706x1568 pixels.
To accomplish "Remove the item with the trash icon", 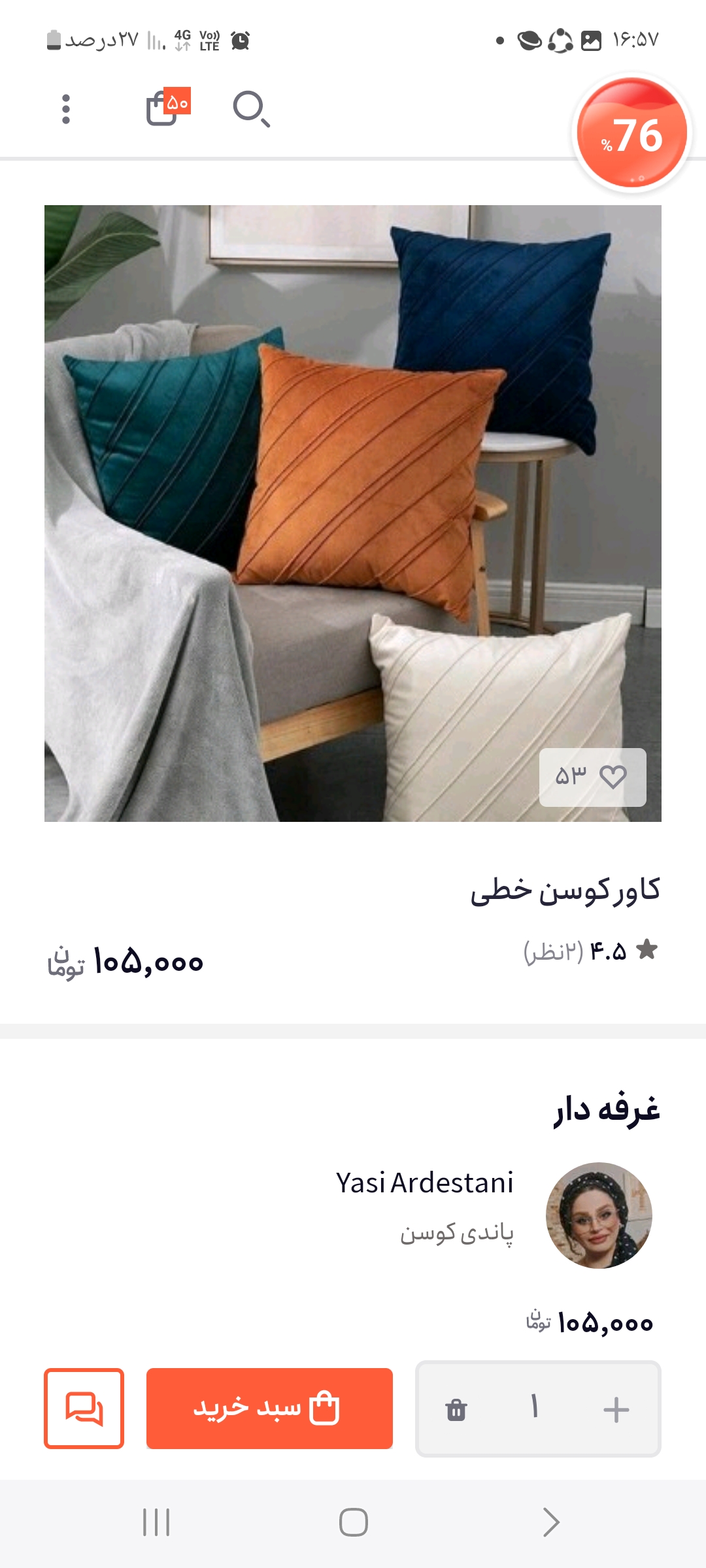I will [456, 1409].
